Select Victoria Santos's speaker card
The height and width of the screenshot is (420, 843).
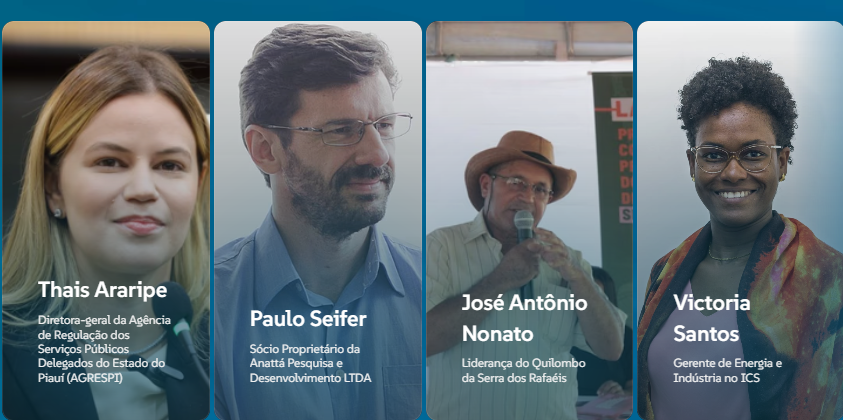tap(739, 220)
